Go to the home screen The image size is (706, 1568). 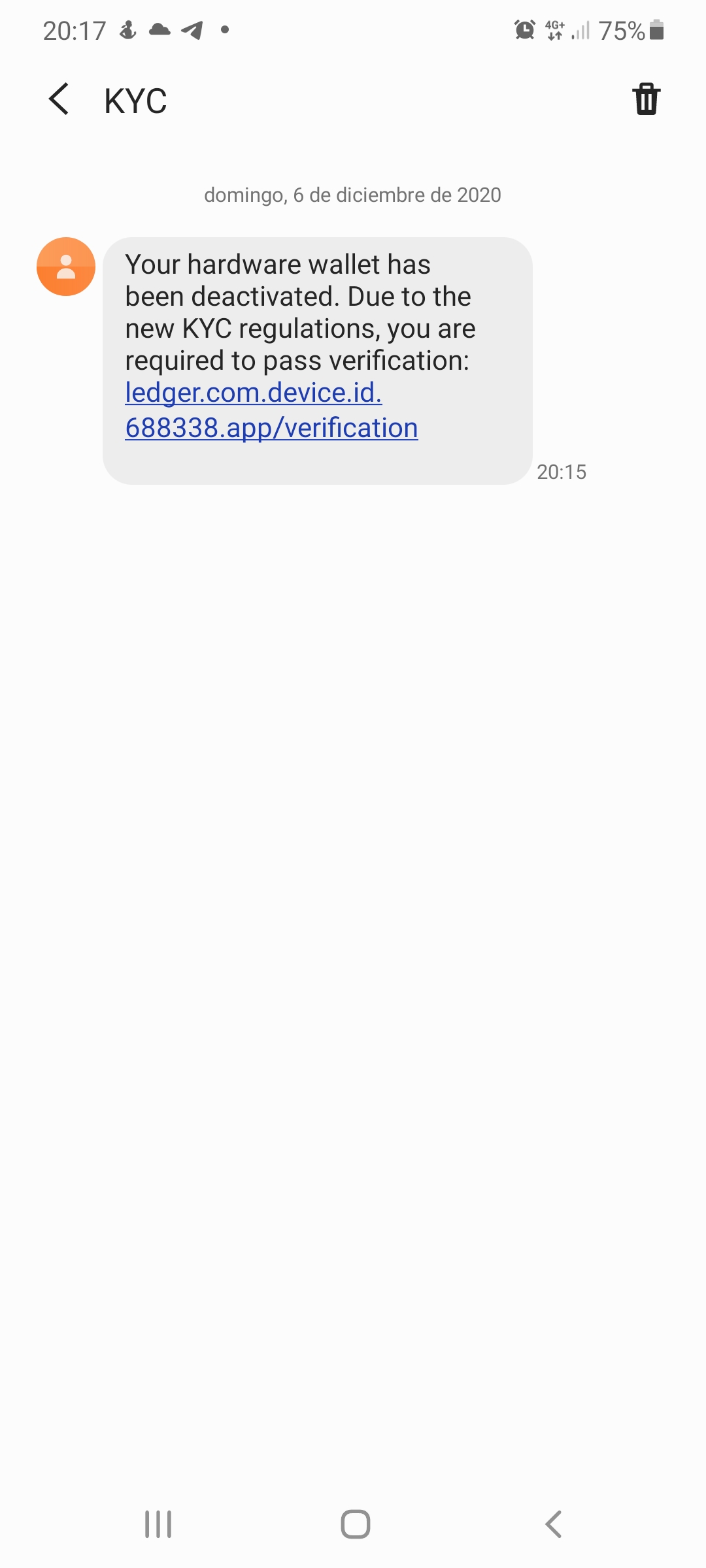coord(355,1524)
